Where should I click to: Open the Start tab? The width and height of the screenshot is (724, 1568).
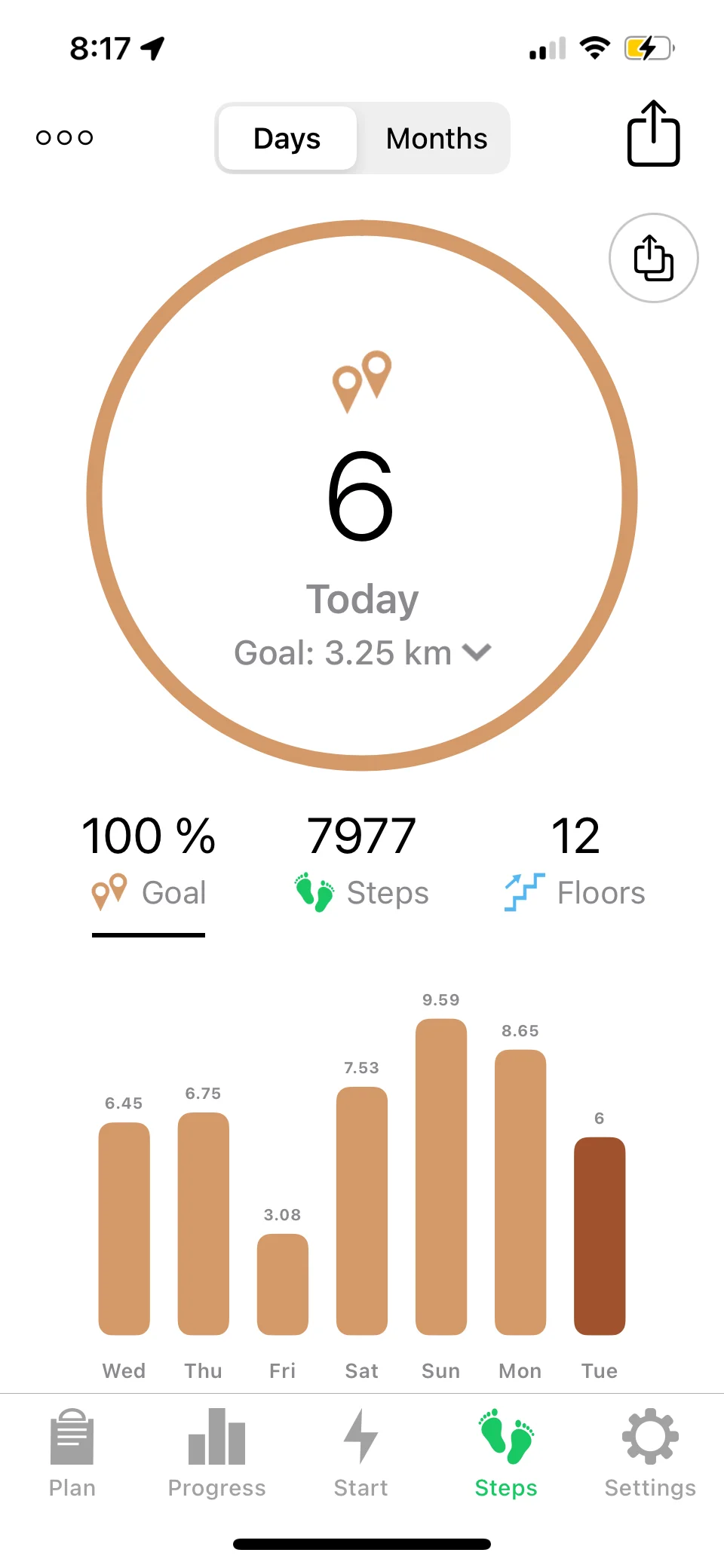click(x=360, y=1453)
